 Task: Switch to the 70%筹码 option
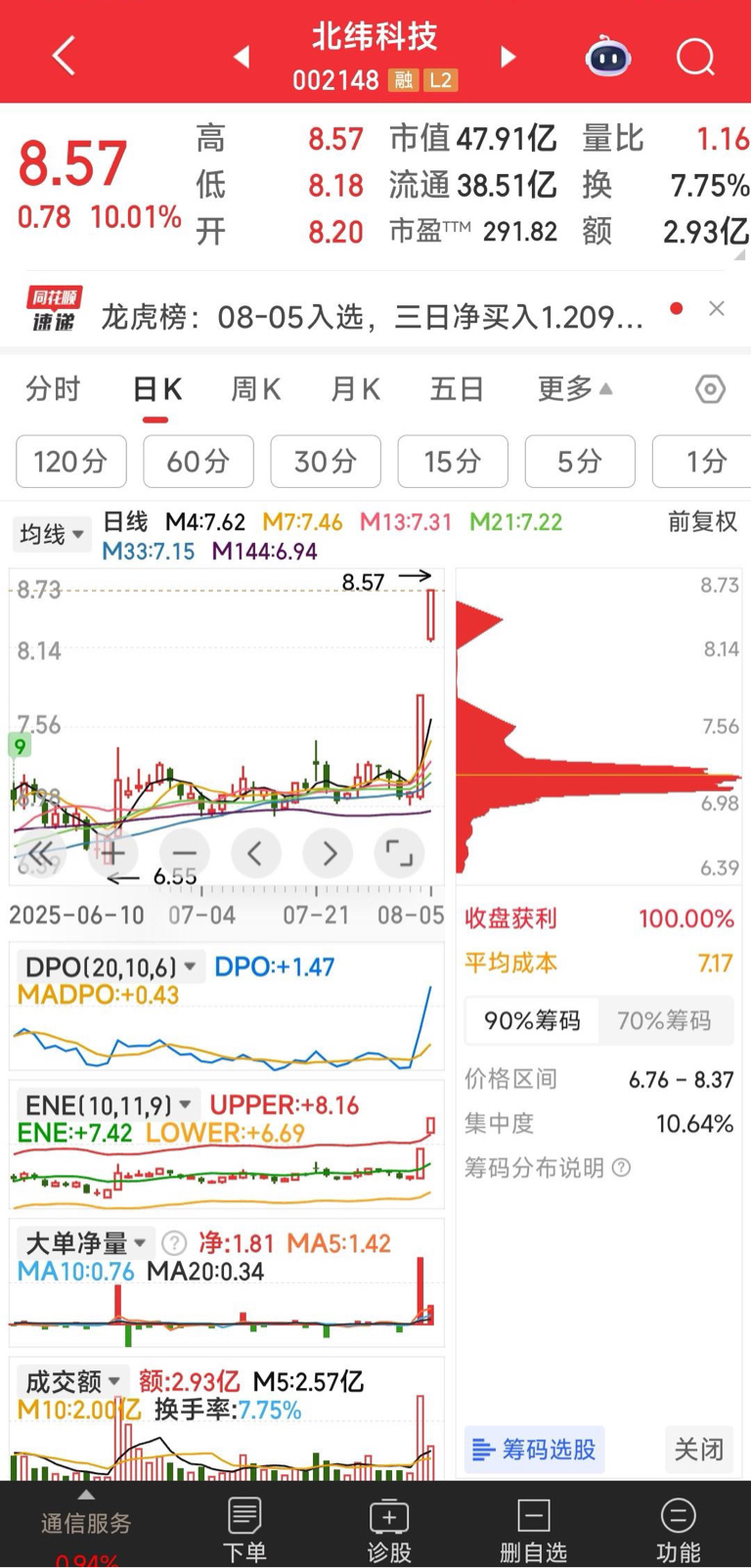(664, 1020)
